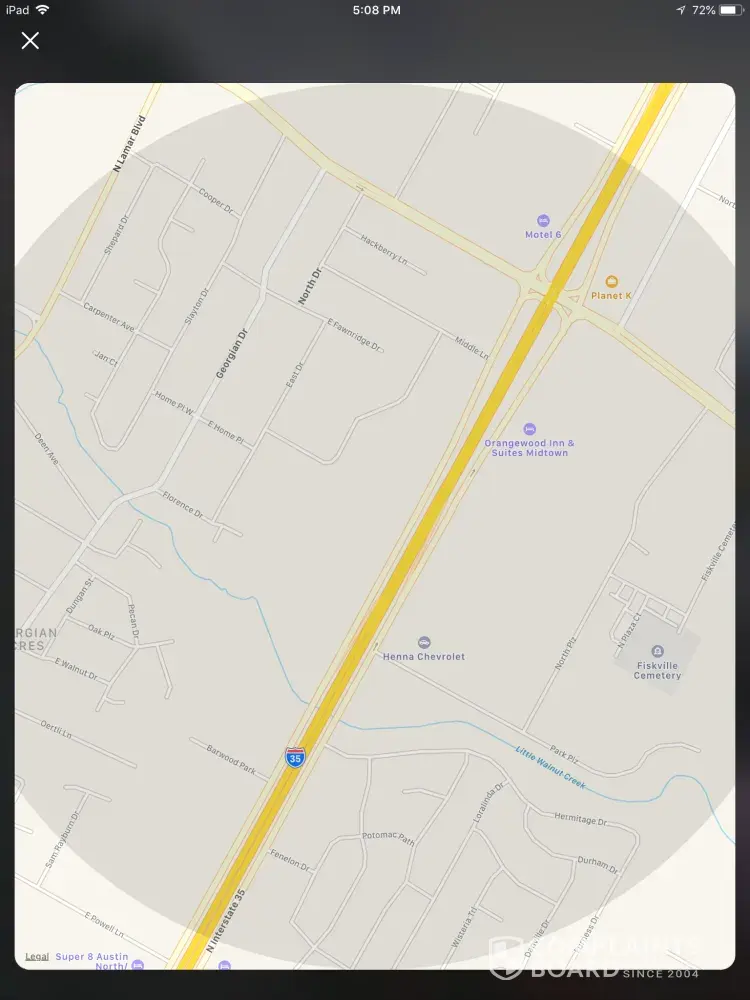Screen dimensions: 750x1000
Task: Open the Legal link on the map
Action: tap(37, 956)
